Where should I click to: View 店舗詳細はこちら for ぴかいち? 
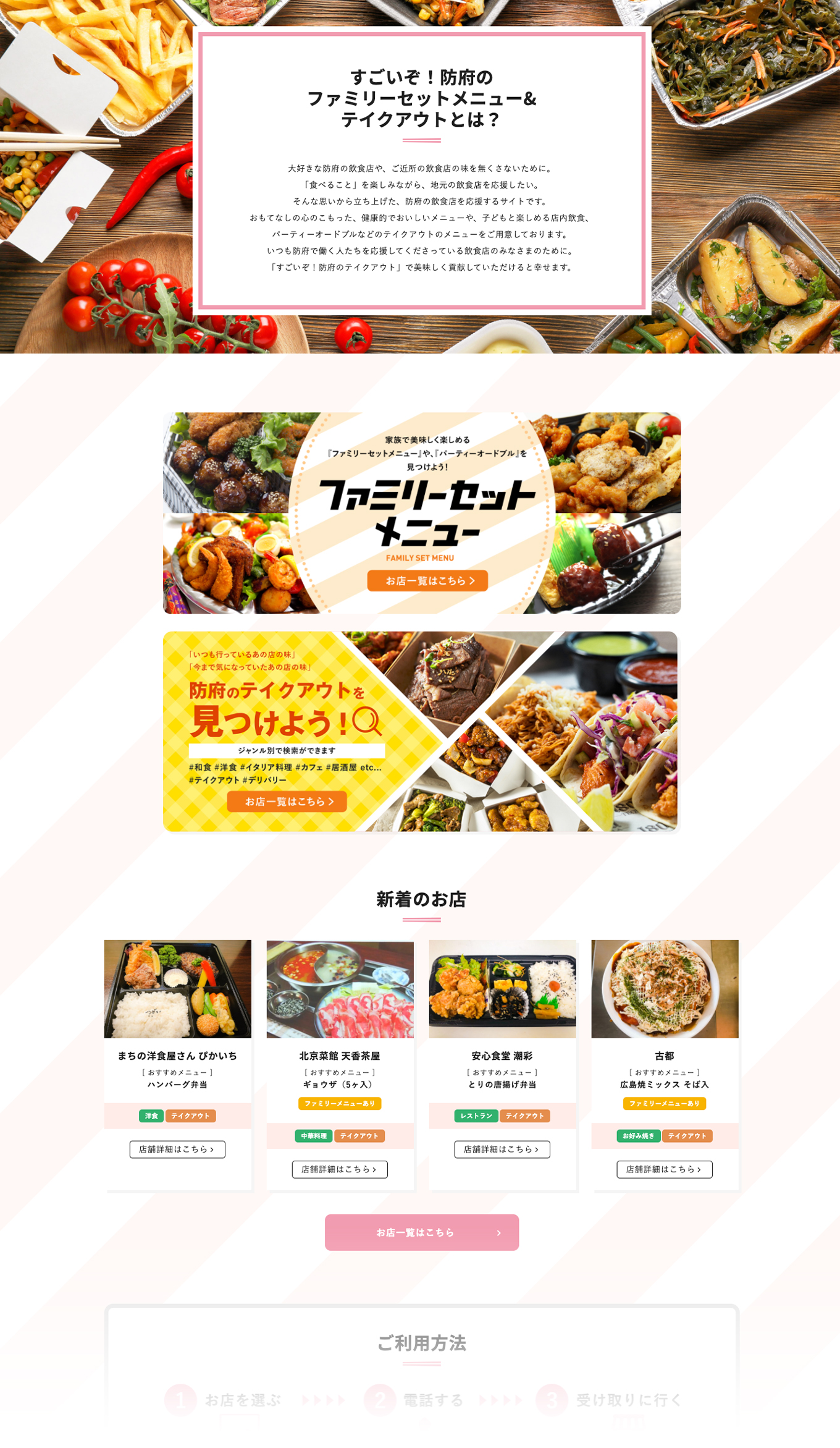click(177, 1149)
